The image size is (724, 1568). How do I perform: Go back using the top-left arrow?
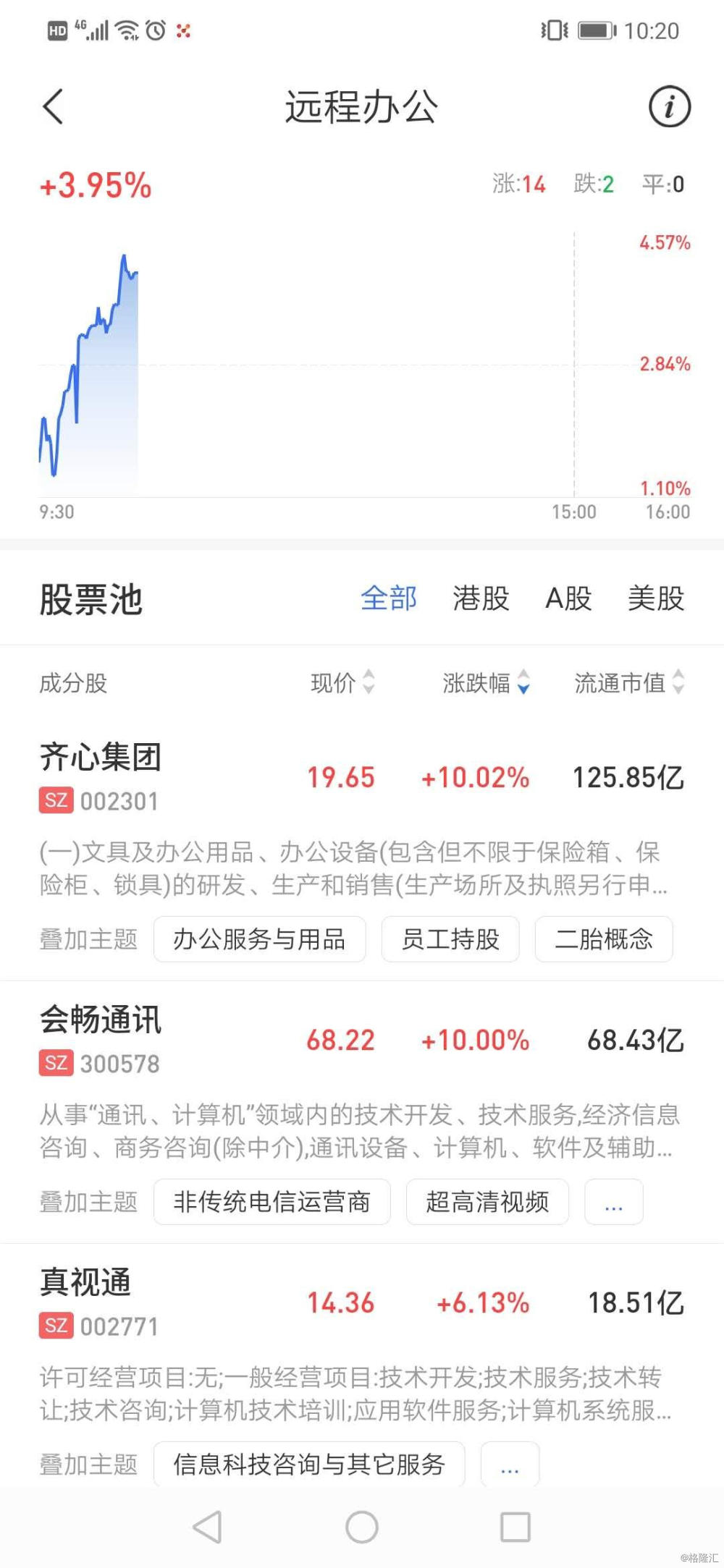(x=53, y=107)
